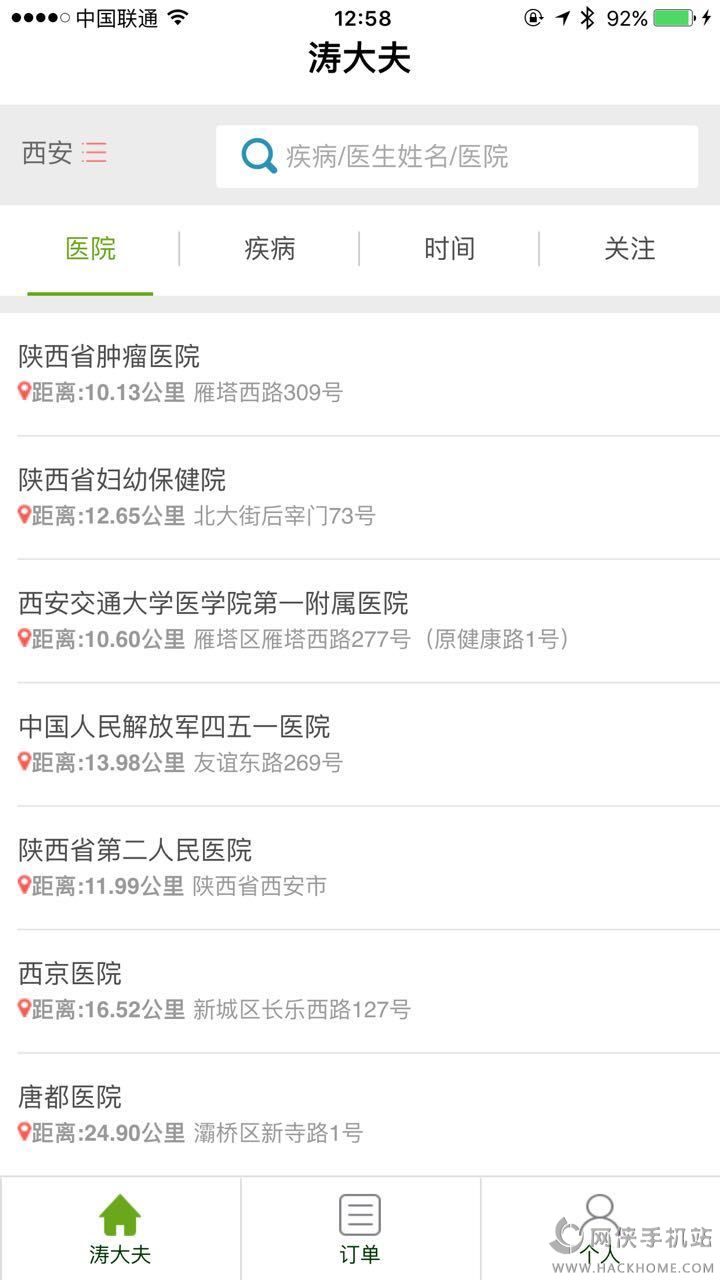Tap the 疾病/医生姓名/医院 search box
This screenshot has height=1280, width=720.
point(457,156)
